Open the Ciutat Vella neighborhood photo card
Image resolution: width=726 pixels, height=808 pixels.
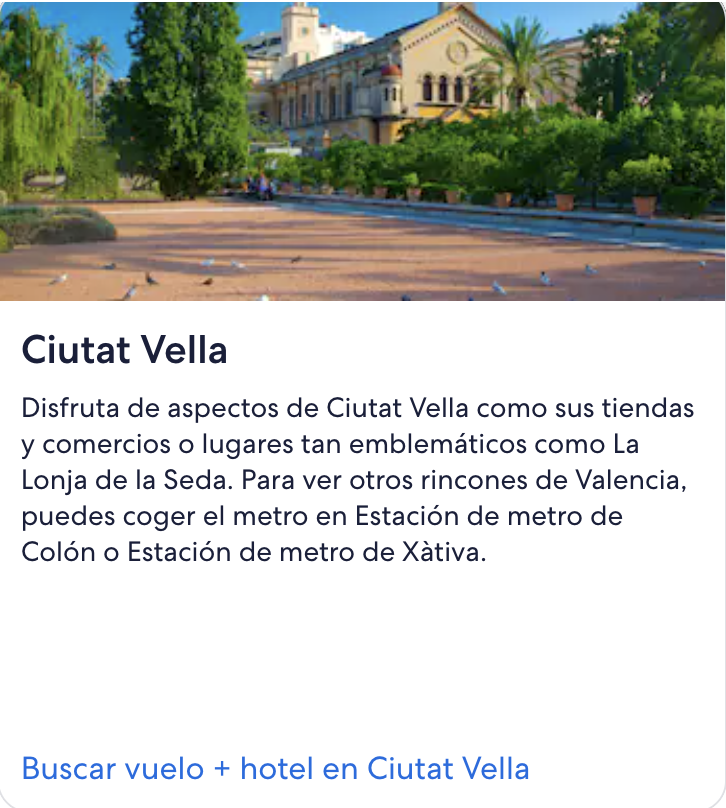[x=363, y=151]
